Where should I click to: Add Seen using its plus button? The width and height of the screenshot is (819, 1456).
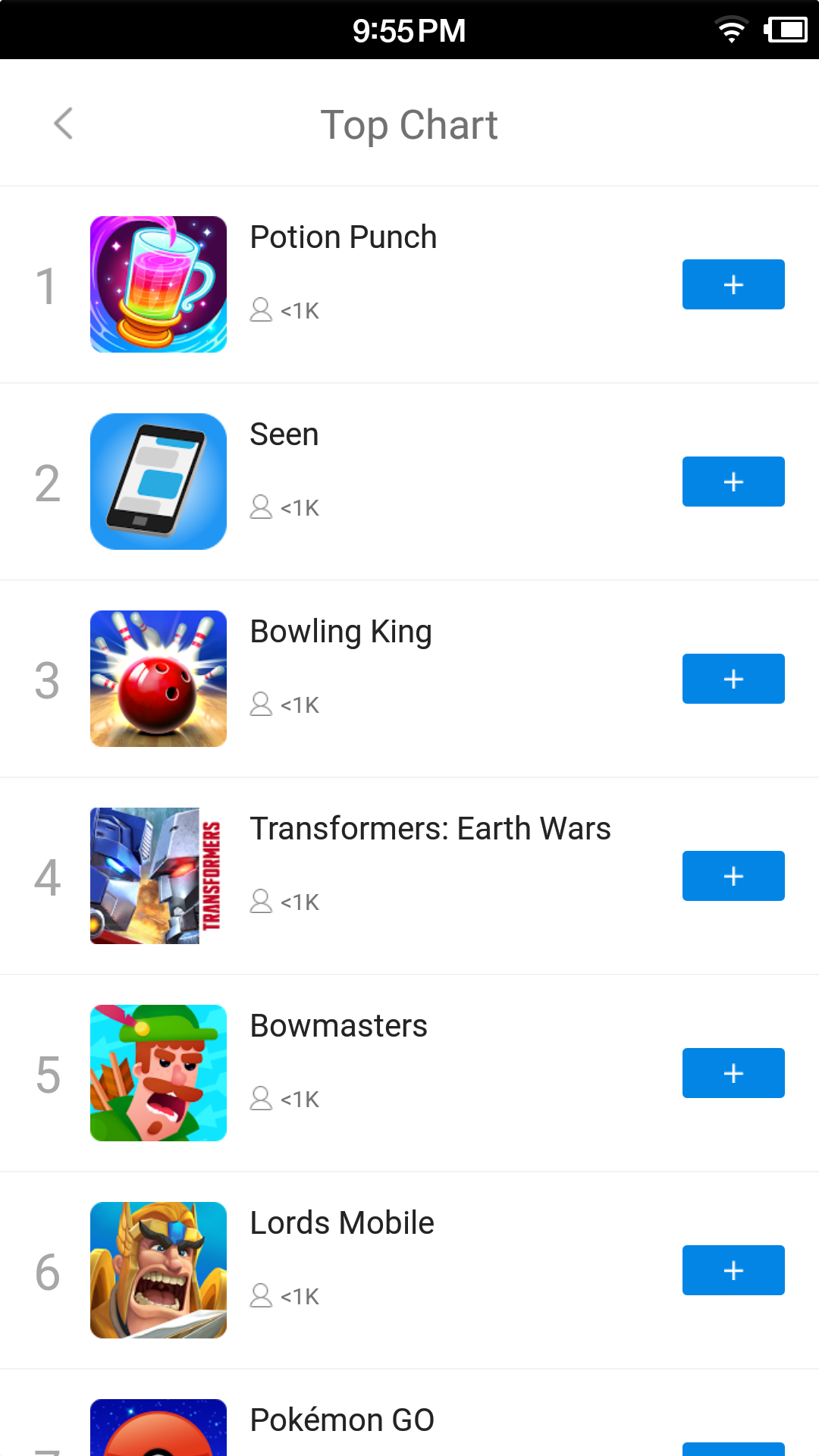(733, 482)
